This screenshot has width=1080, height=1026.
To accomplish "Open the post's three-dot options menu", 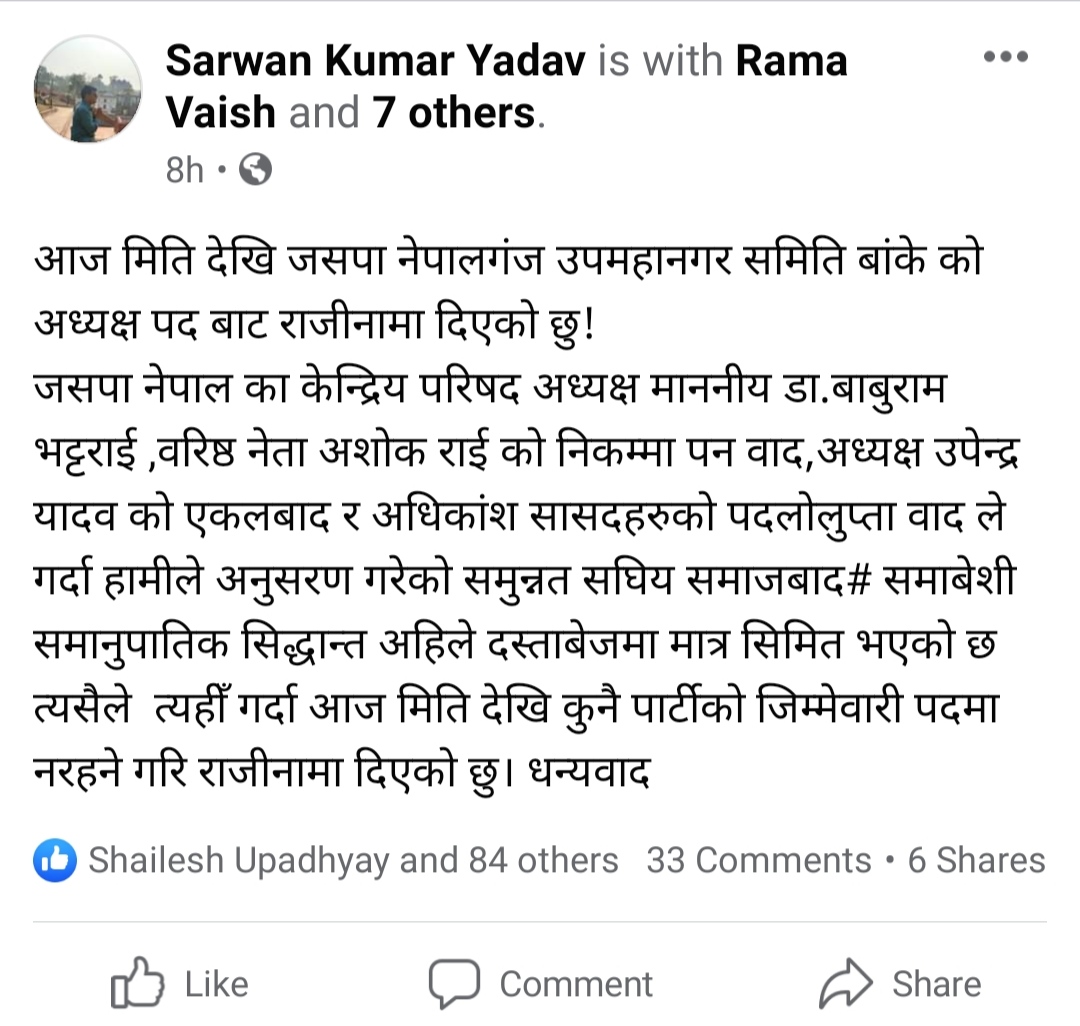I will pyautogui.click(x=1005, y=57).
